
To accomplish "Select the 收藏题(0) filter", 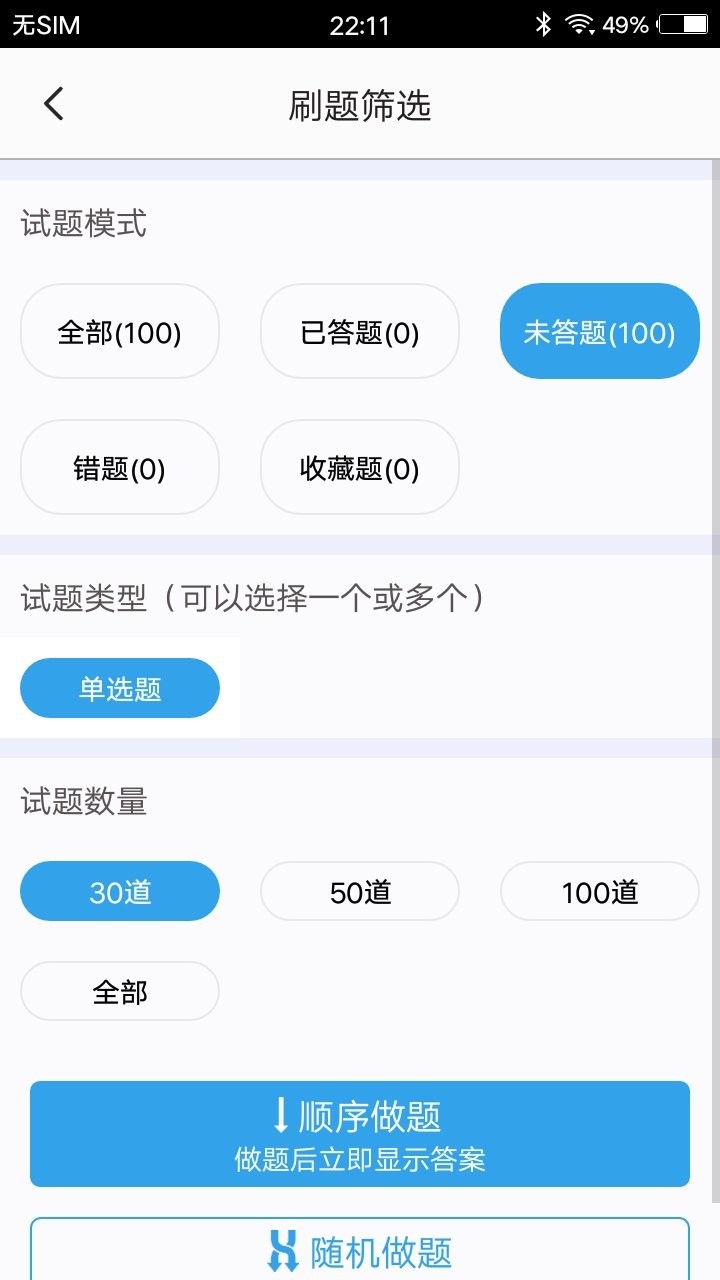I will 360,467.
